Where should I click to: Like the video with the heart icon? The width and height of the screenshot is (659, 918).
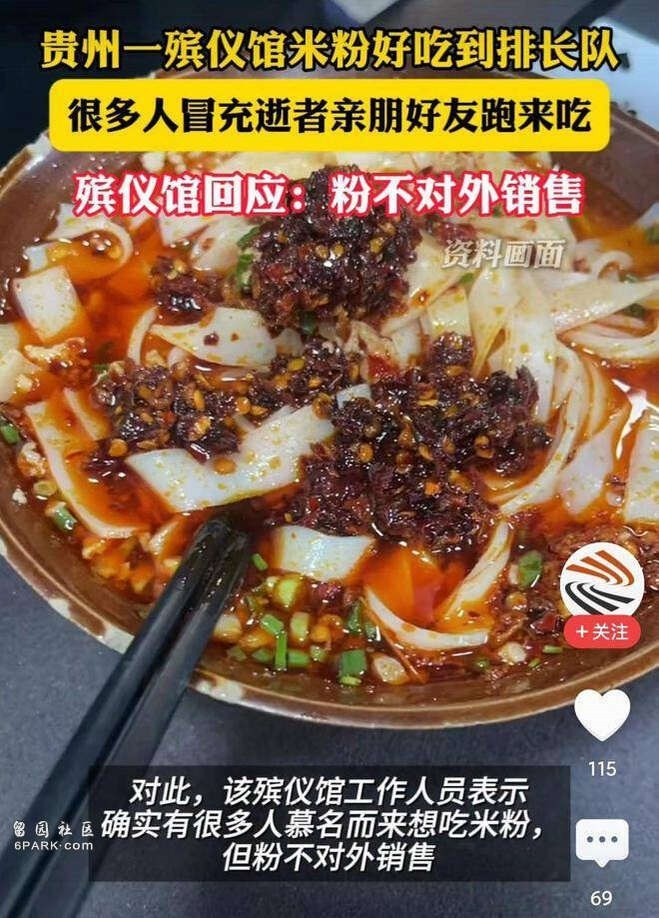[602, 716]
